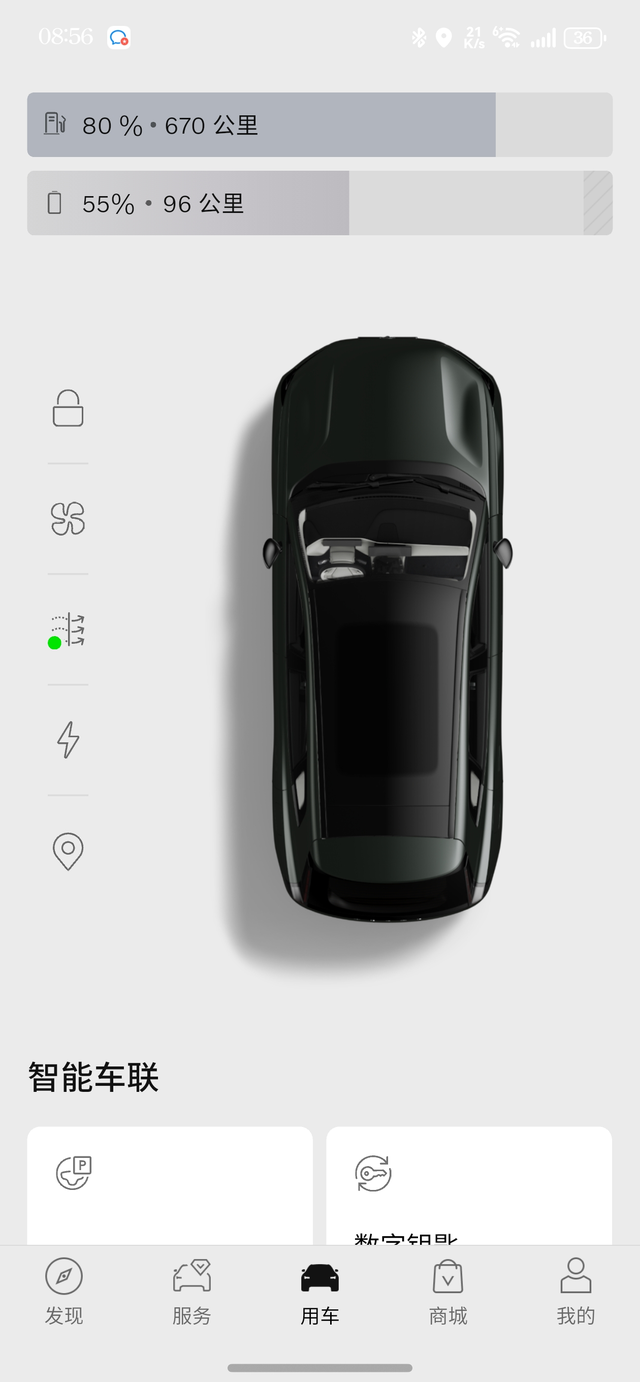Locate the vehicle with the pin icon
Screen dimensions: 640x1382
68,851
